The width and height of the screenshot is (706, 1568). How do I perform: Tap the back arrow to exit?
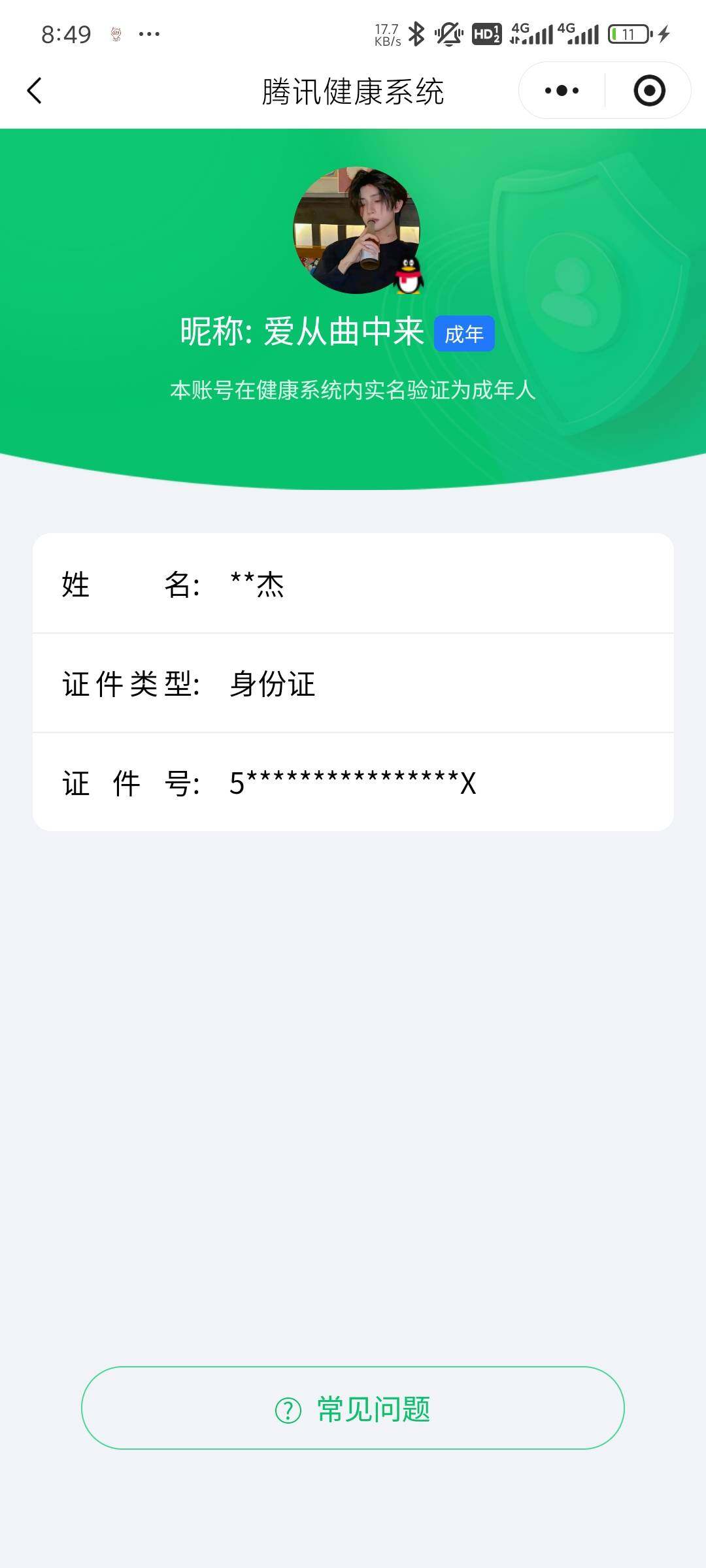36,90
